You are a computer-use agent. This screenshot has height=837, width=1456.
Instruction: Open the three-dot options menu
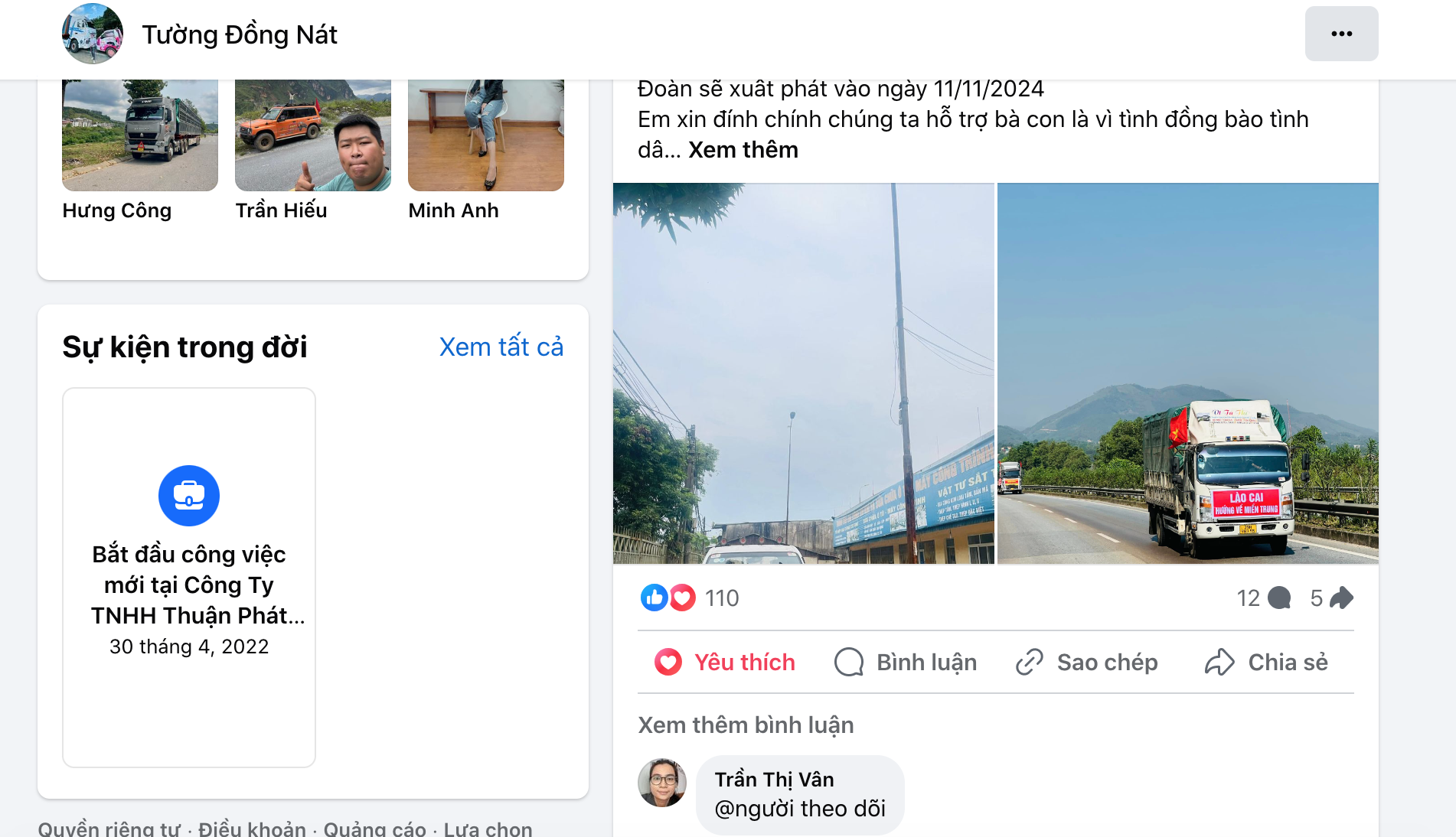[x=1341, y=34]
